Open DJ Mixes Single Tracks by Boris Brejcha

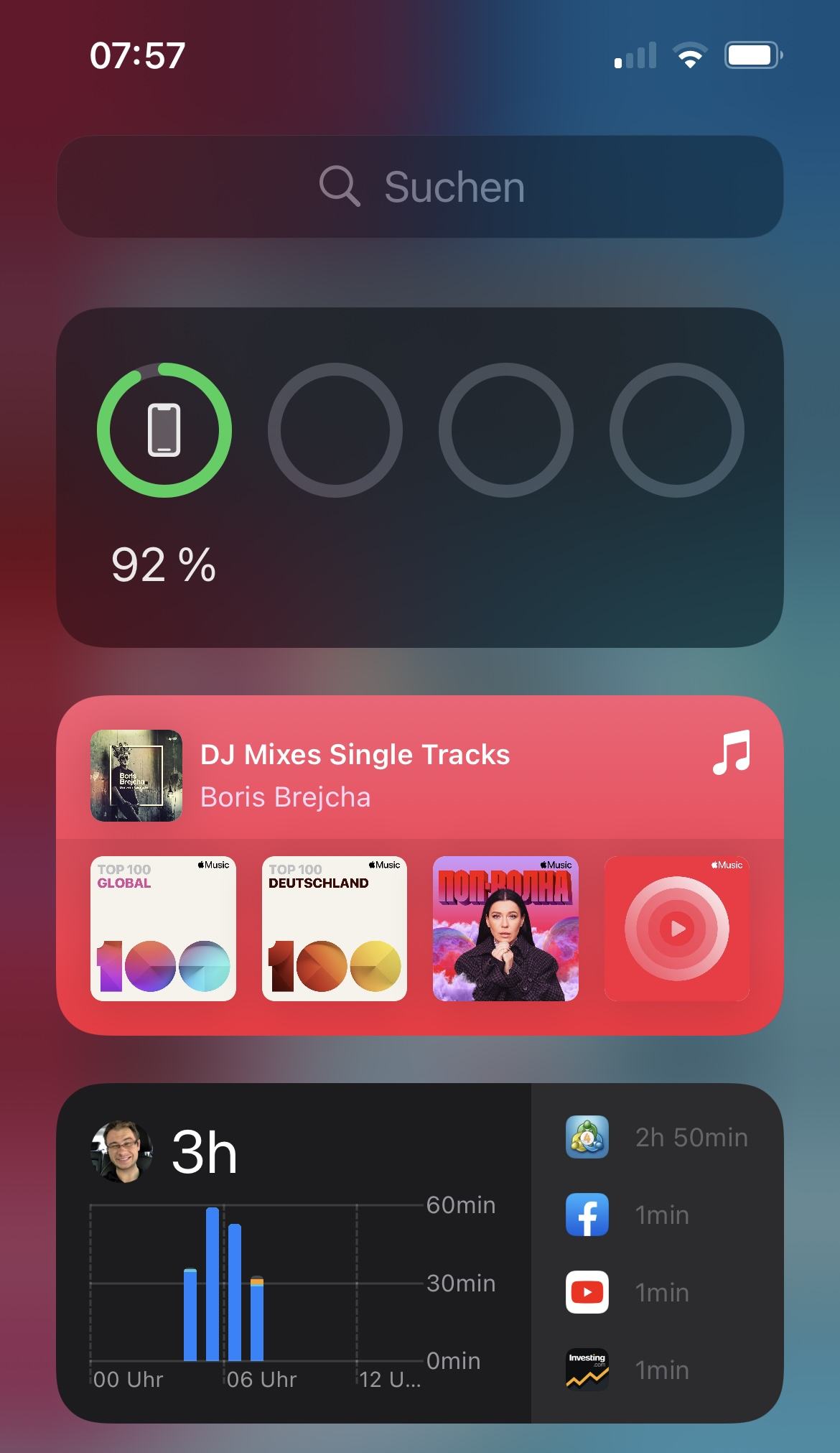[x=355, y=774]
